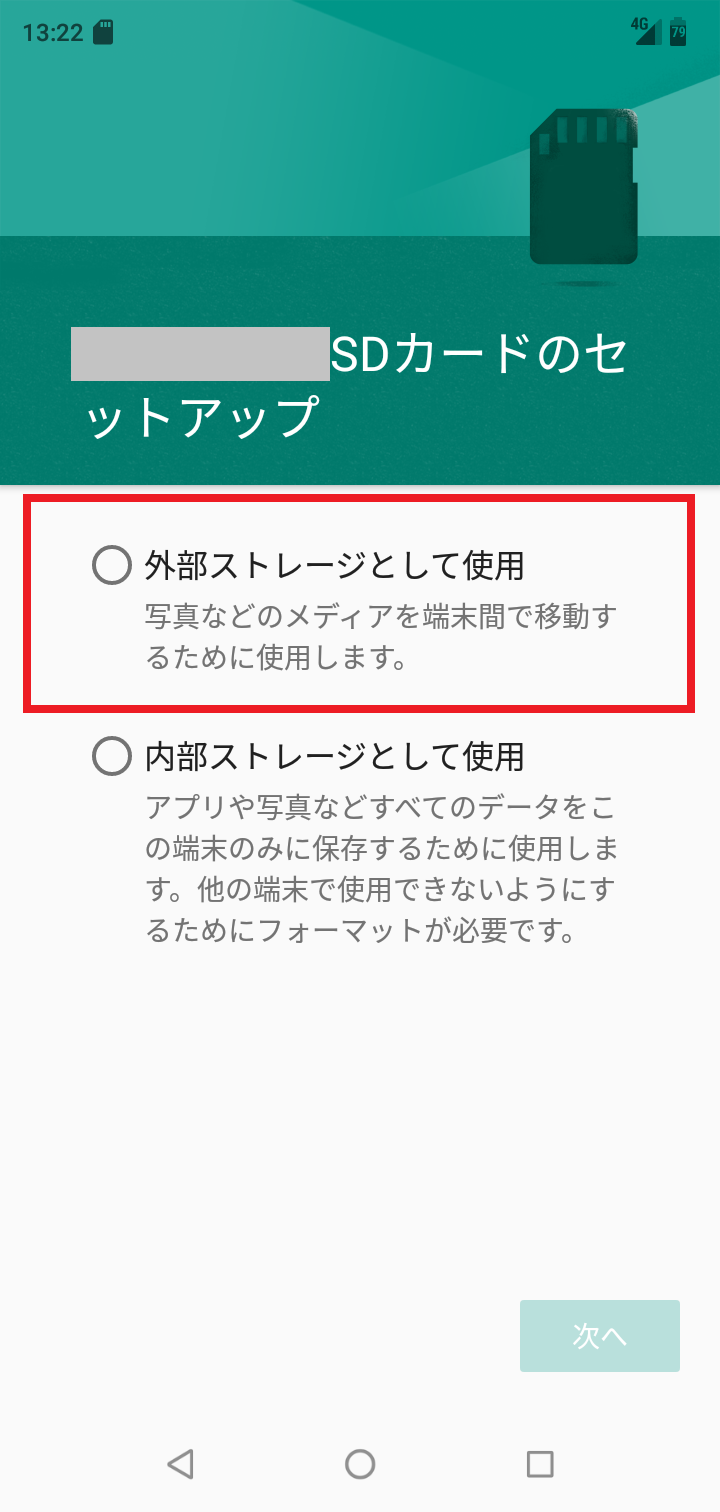Tap the 次へ button
The image size is (720, 1512).
coord(599,1336)
